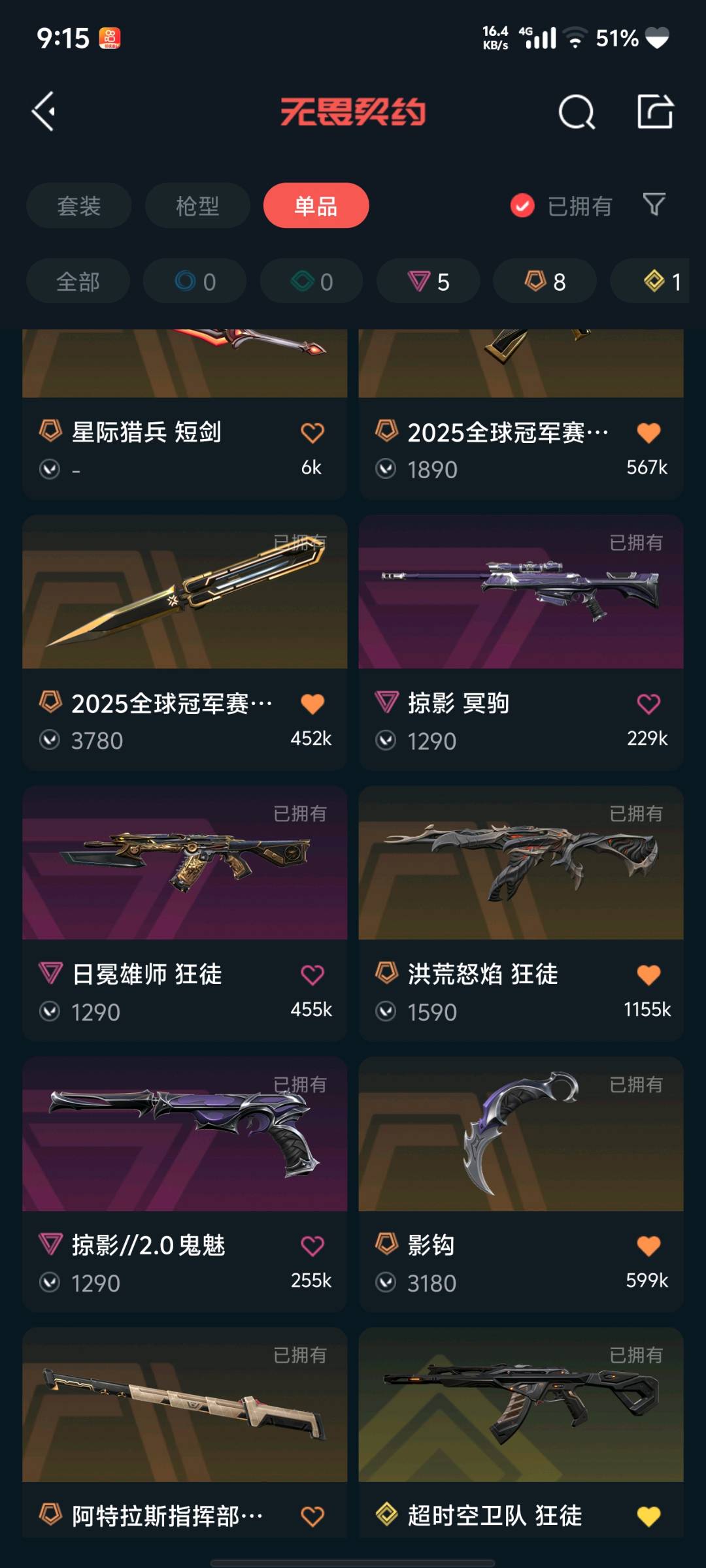Filter by the orange-tier chip showing 8
706x1568 pixels.
[x=545, y=282]
